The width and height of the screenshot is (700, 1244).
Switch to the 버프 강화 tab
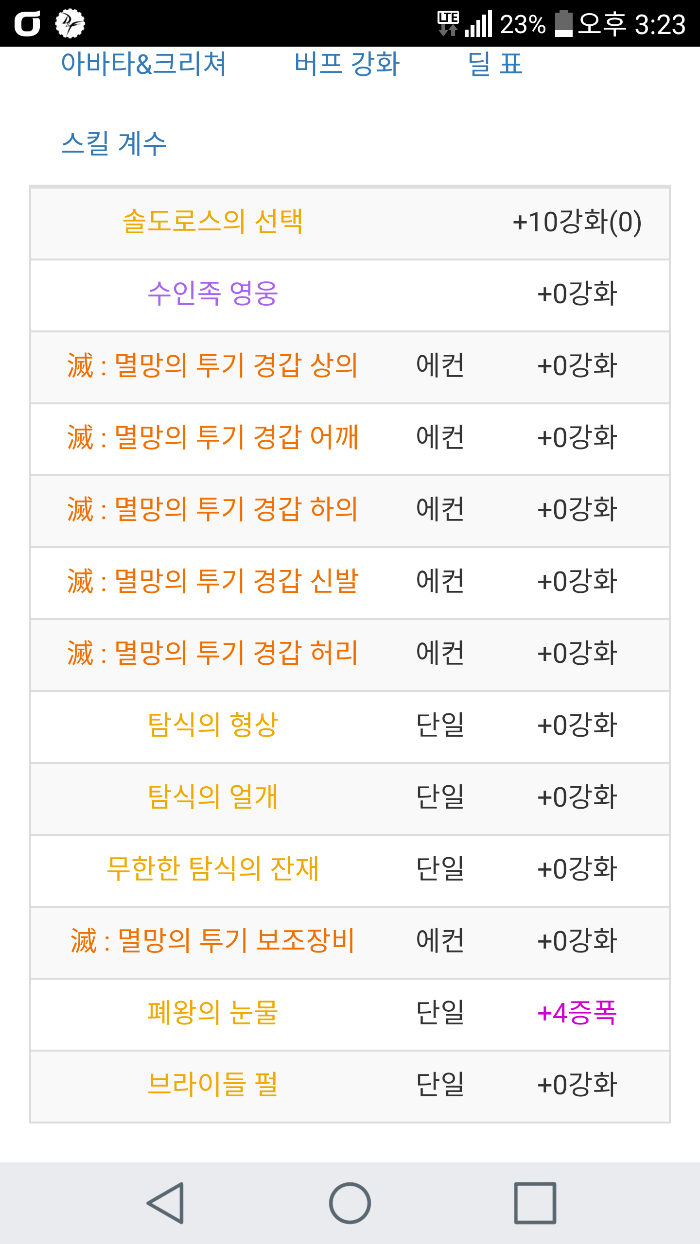click(x=347, y=65)
